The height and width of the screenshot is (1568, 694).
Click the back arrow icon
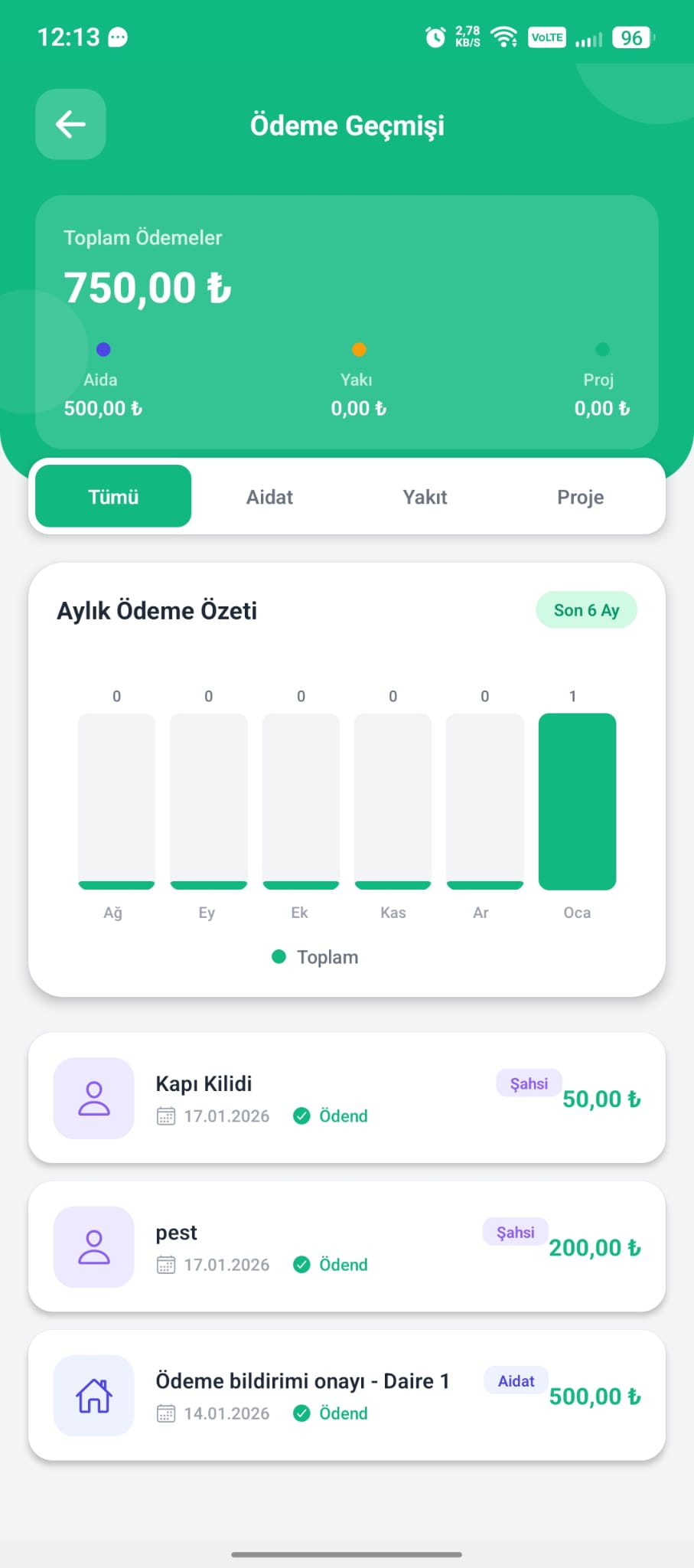click(70, 125)
